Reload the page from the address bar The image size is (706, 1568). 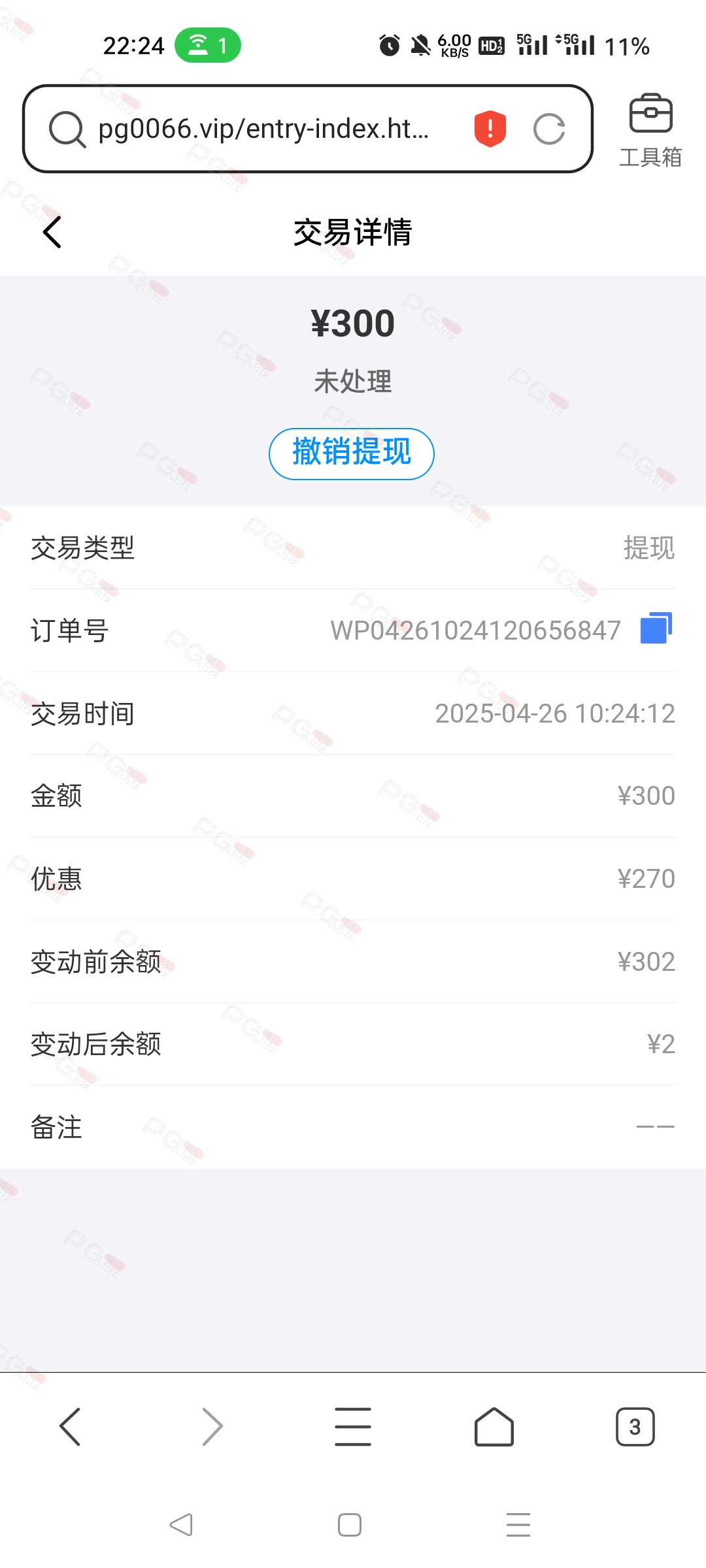coord(549,129)
